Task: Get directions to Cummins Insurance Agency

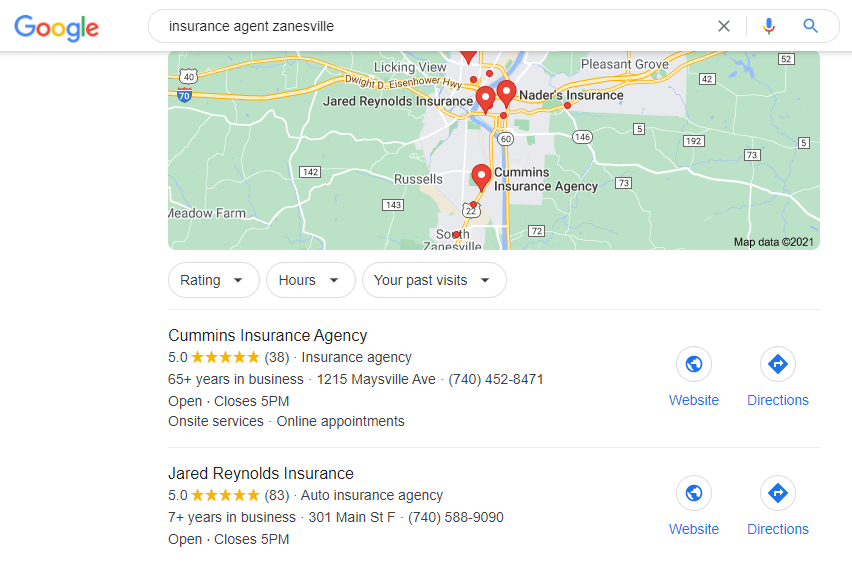Action: tap(777, 376)
